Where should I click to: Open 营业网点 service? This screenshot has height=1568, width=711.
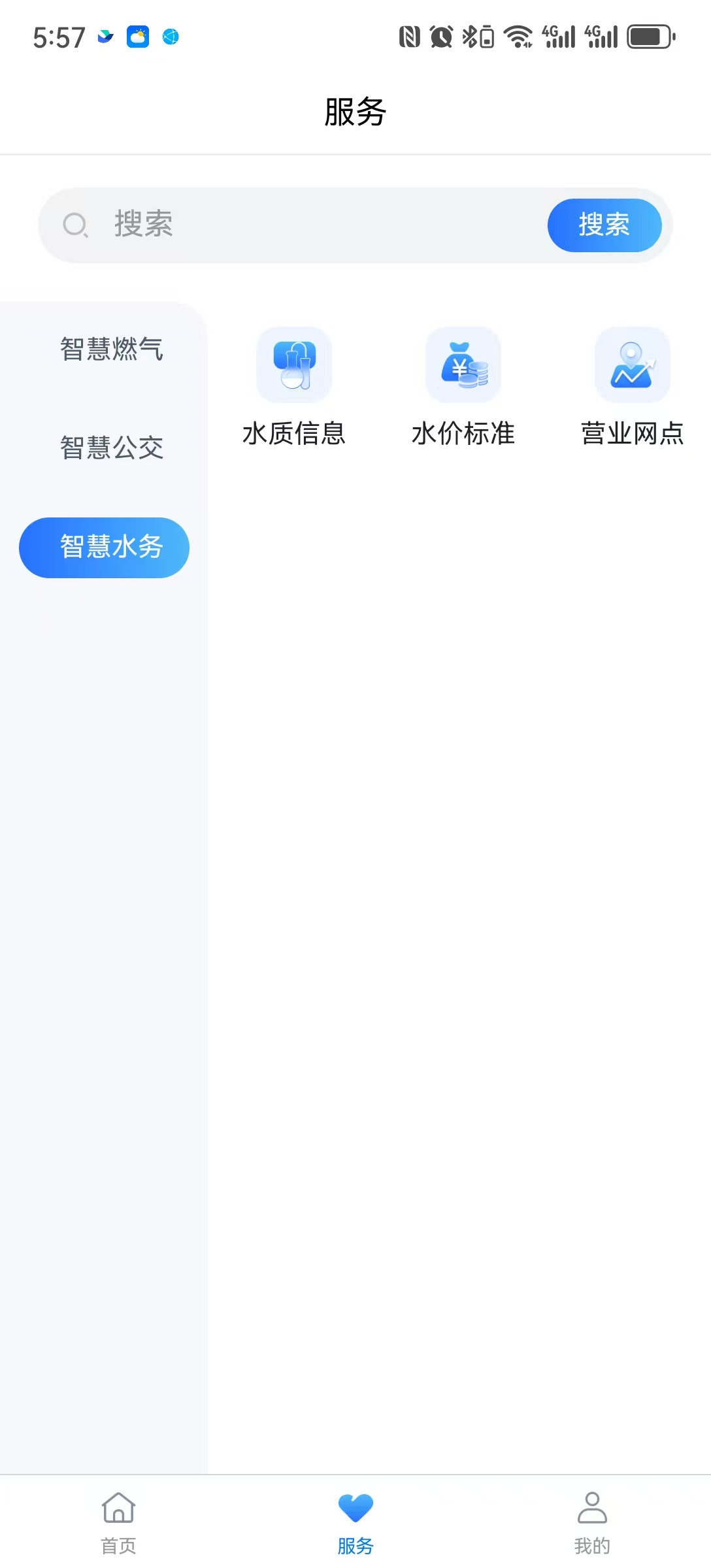coord(632,387)
